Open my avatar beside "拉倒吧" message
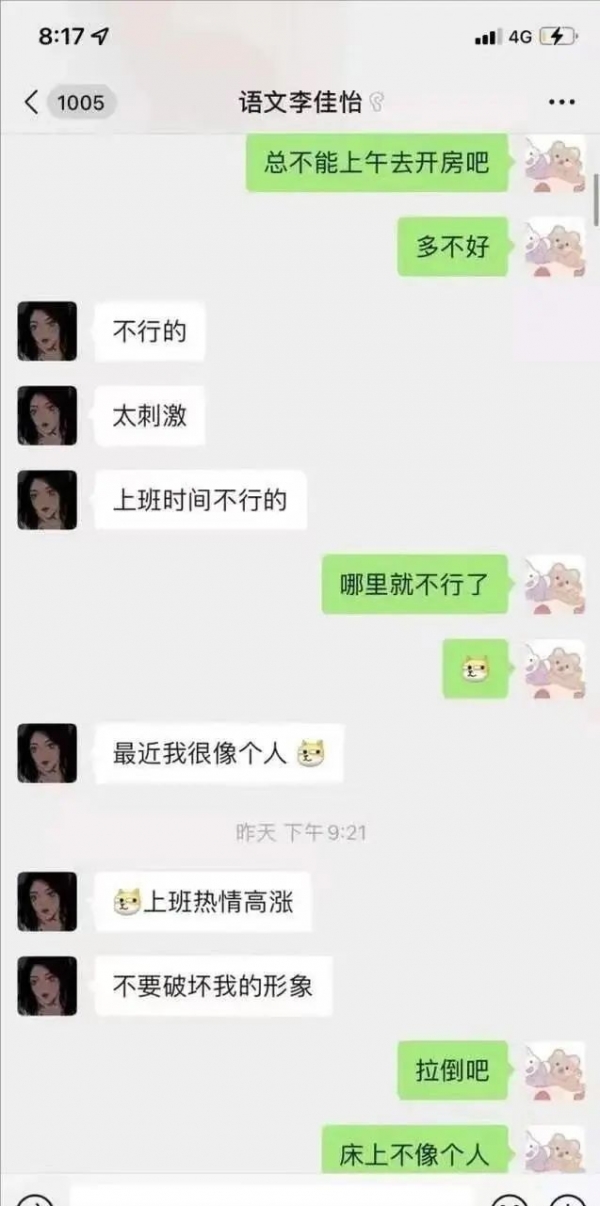600x1206 pixels. pos(555,1071)
